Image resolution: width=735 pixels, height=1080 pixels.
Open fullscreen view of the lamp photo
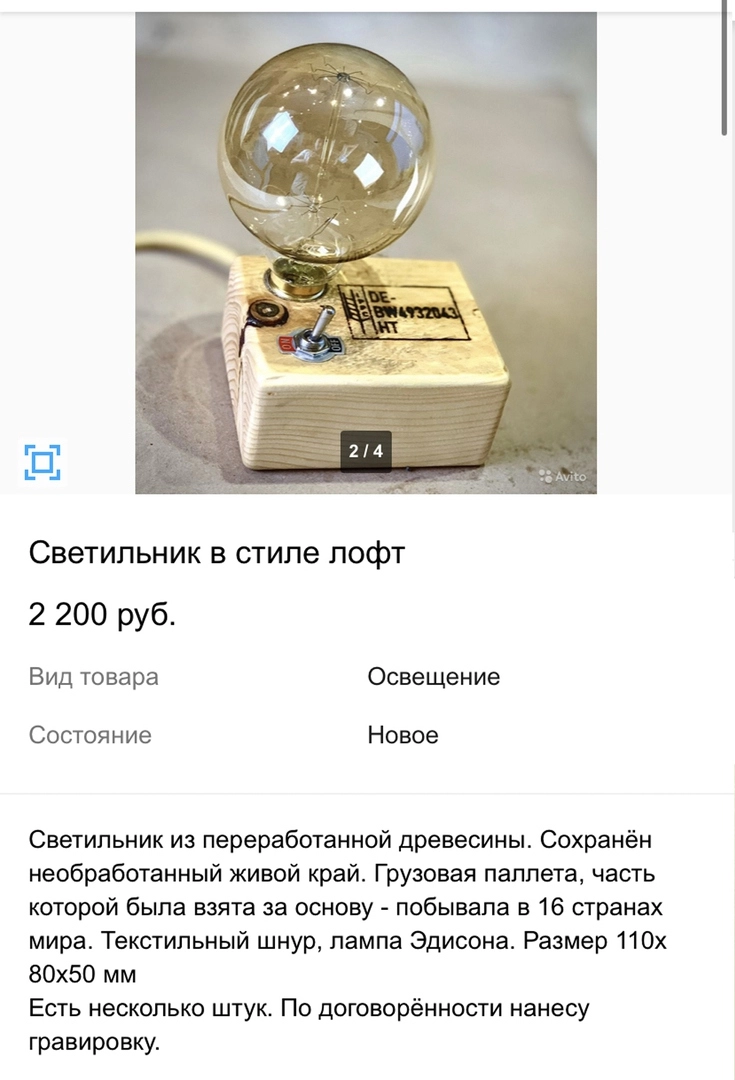coord(42,461)
